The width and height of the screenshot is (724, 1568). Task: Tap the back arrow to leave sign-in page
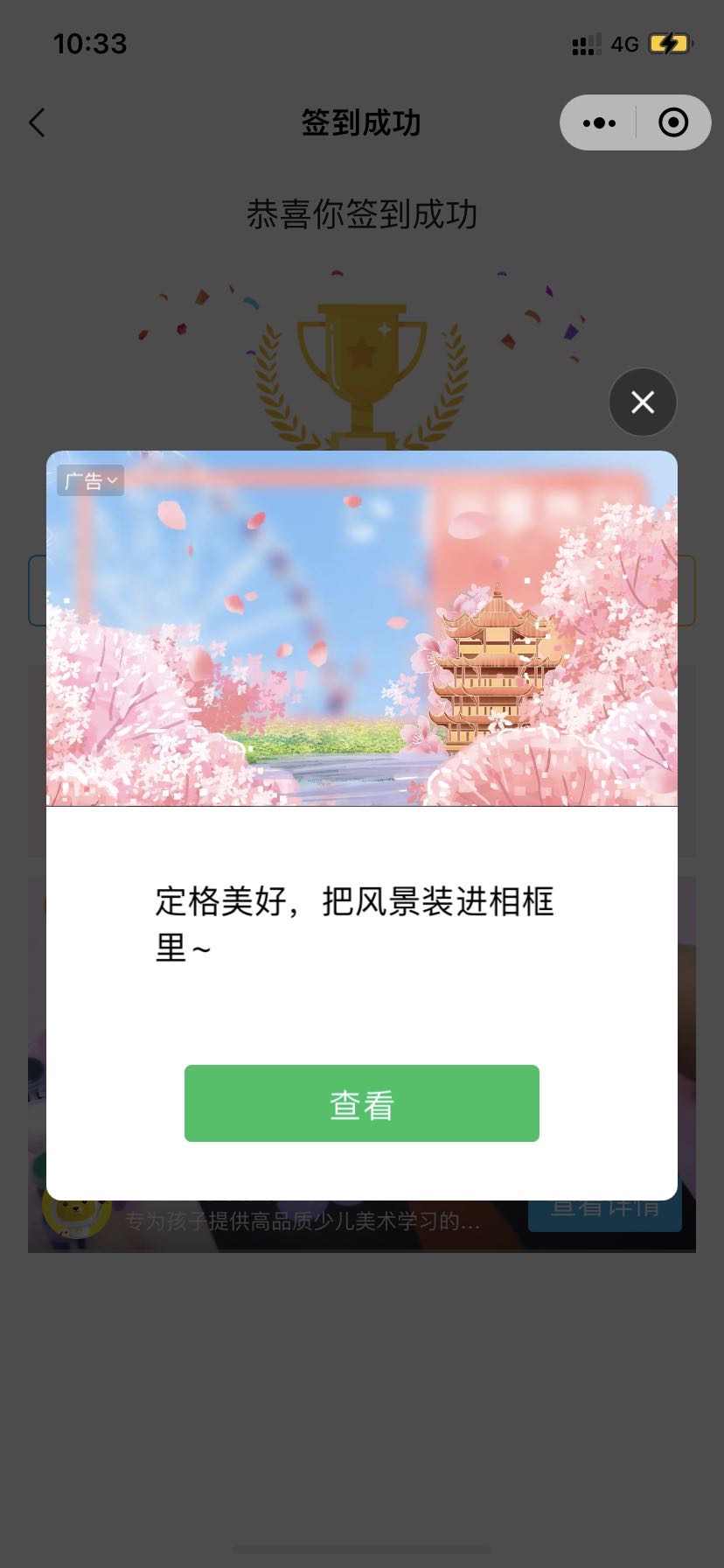37,122
